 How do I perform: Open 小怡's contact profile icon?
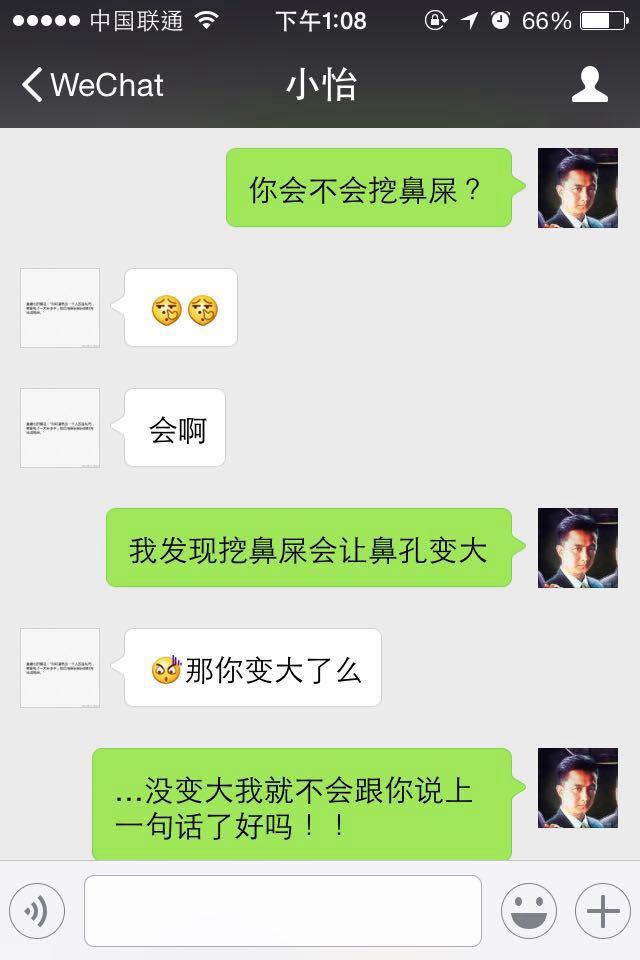coord(590,85)
